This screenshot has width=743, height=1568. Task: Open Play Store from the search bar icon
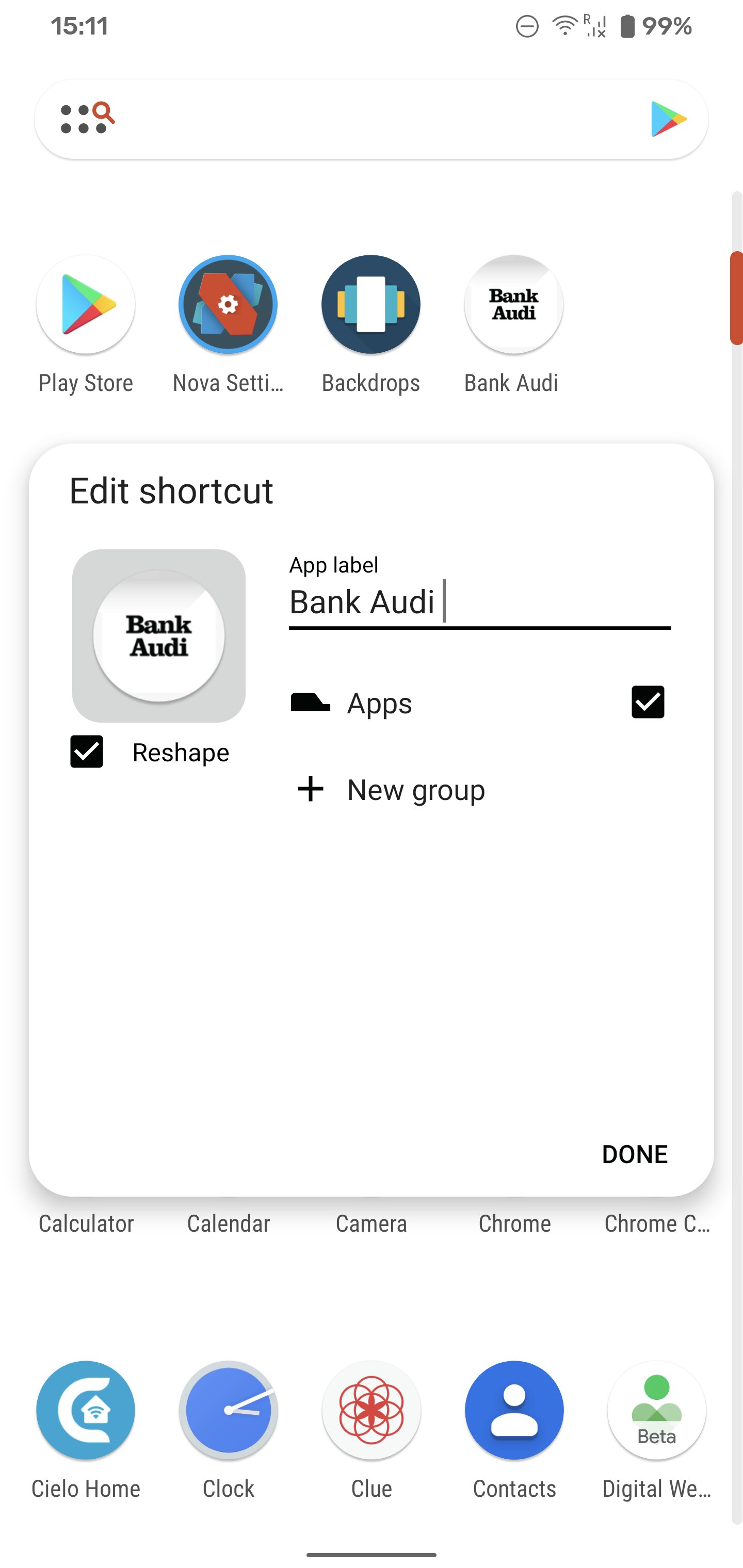(668, 119)
